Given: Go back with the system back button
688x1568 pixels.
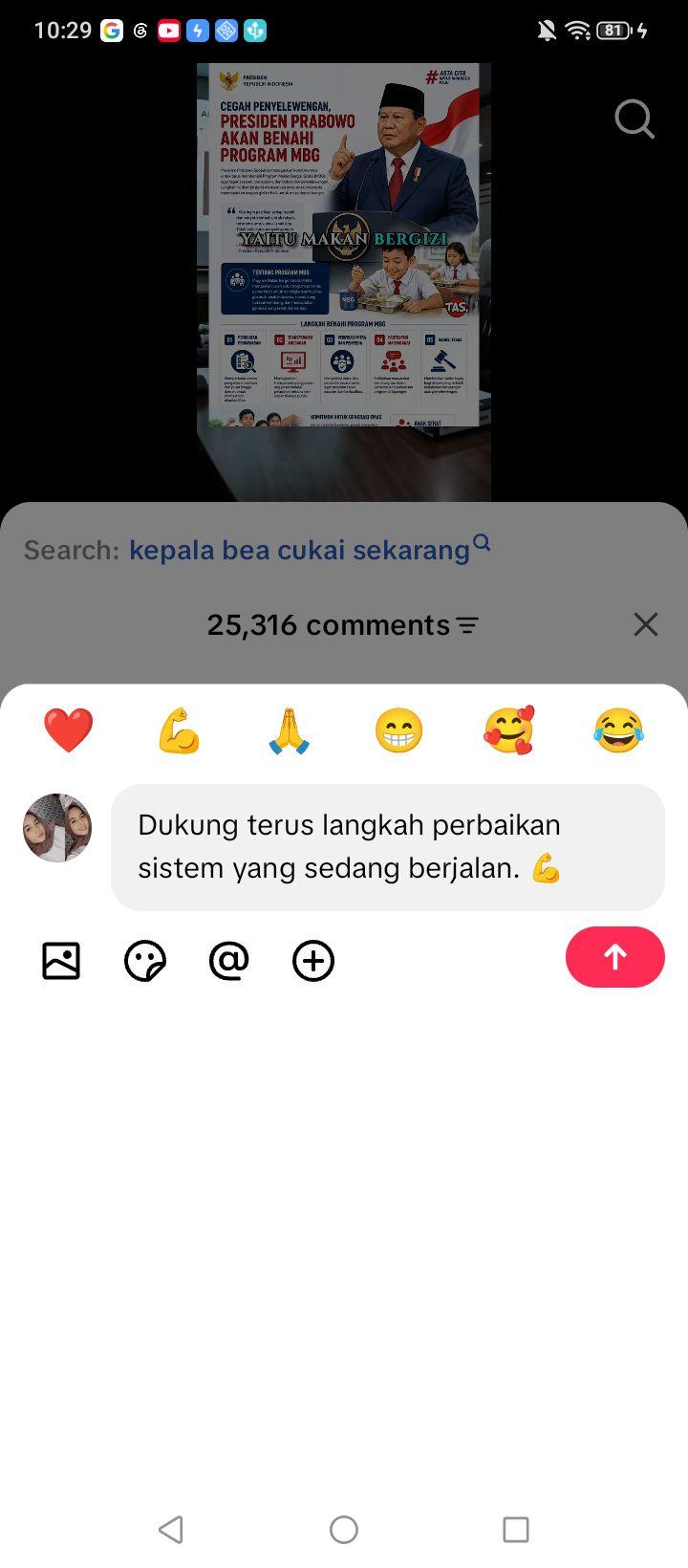Looking at the screenshot, I should tap(171, 1530).
